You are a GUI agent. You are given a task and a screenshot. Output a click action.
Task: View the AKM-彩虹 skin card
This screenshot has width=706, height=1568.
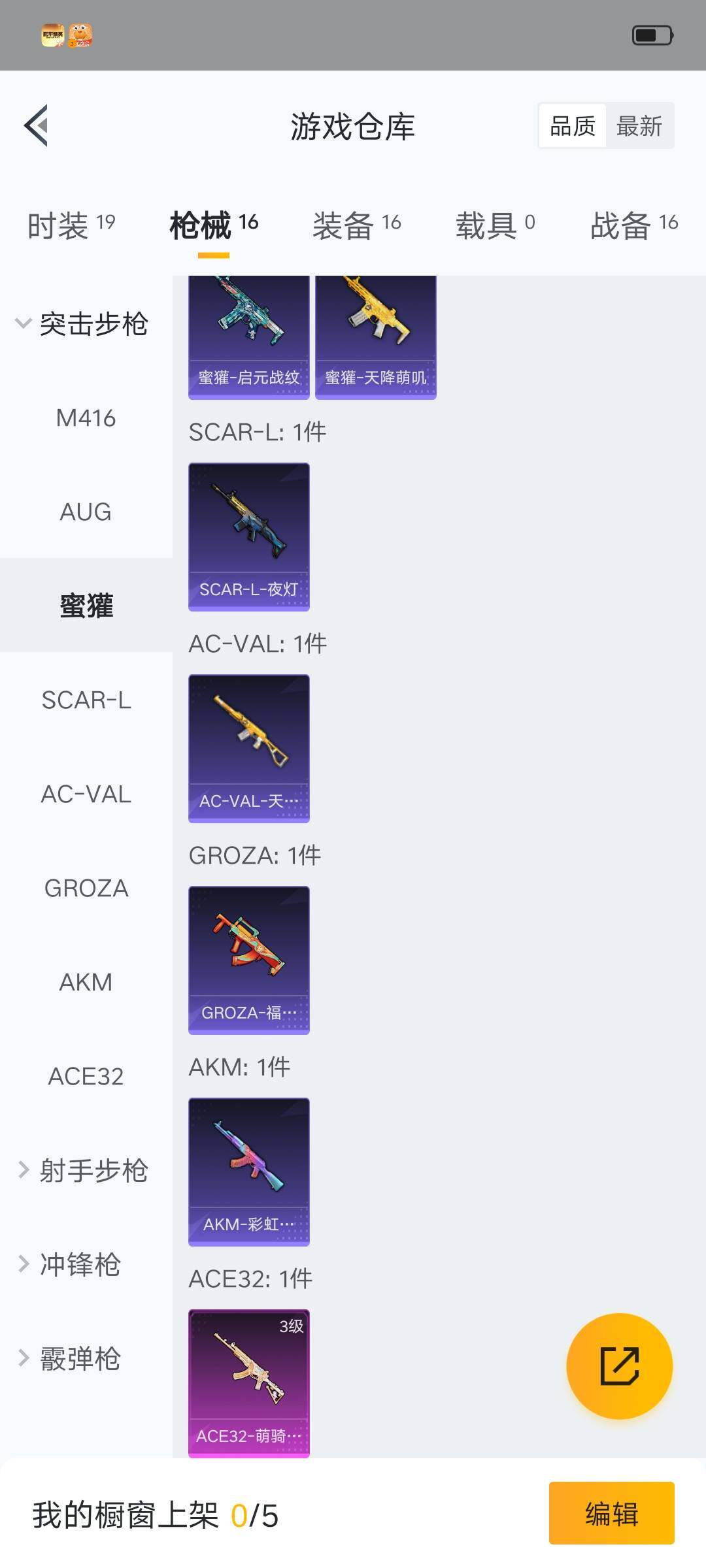point(248,1171)
